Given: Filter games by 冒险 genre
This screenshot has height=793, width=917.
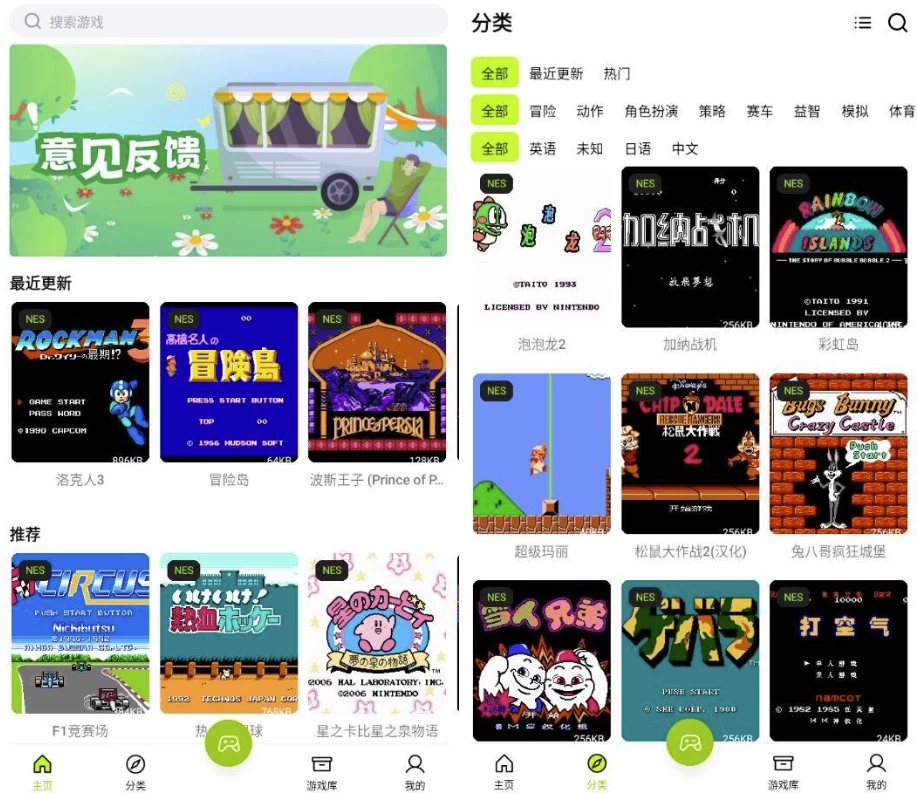Looking at the screenshot, I should tap(543, 111).
